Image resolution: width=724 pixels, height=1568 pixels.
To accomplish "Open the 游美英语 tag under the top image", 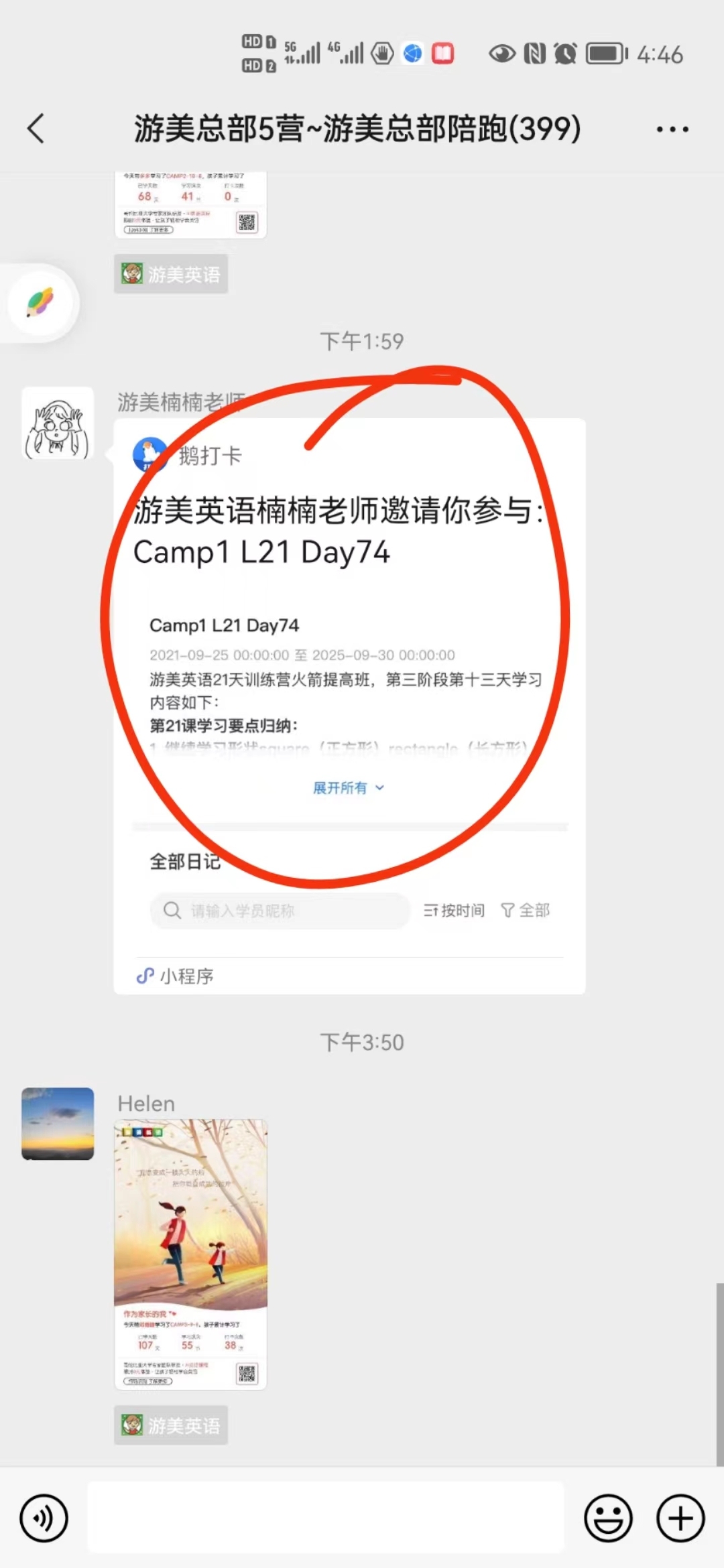I will click(171, 274).
